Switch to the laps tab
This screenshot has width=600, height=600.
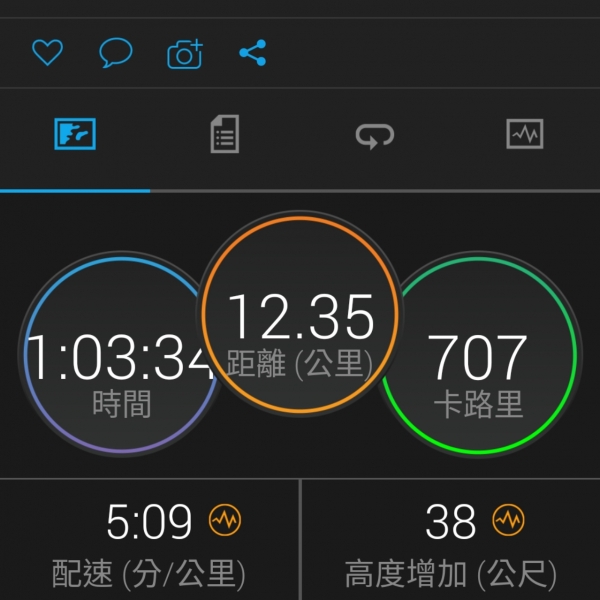tap(375, 134)
